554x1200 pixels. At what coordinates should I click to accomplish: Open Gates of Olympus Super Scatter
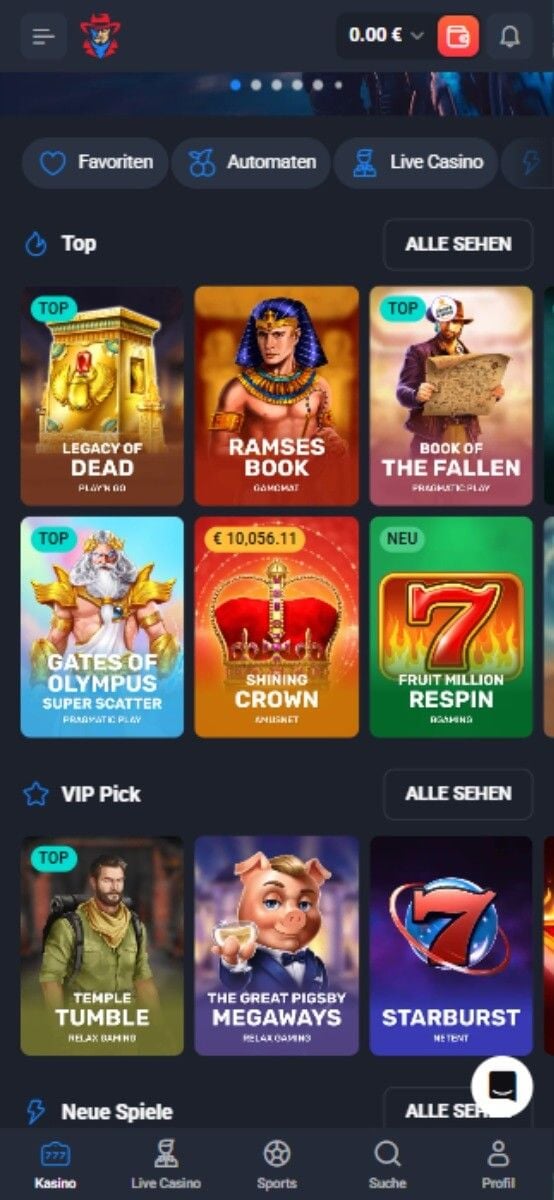[102, 627]
